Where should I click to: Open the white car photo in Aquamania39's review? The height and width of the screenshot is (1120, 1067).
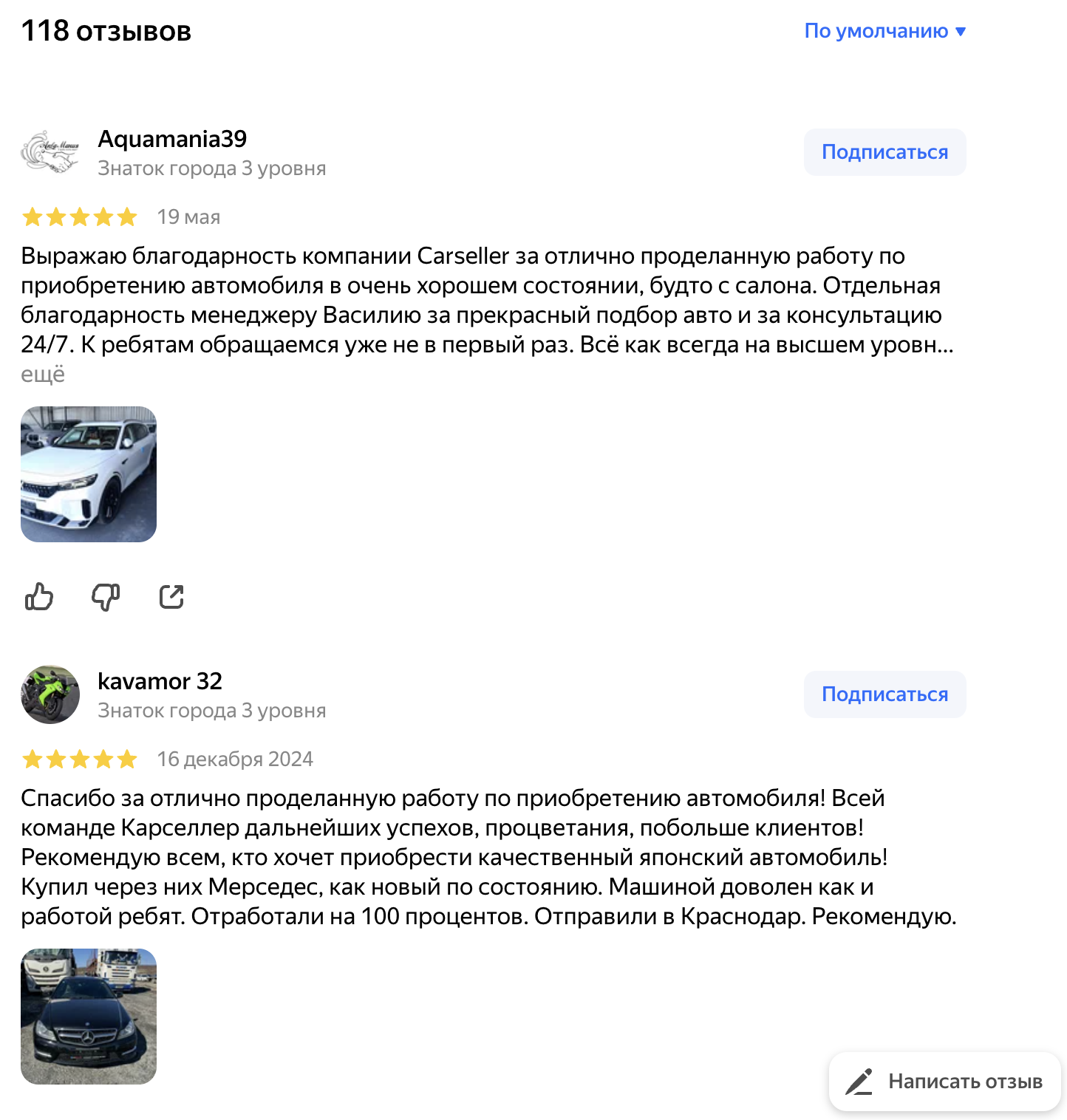pyautogui.click(x=89, y=474)
